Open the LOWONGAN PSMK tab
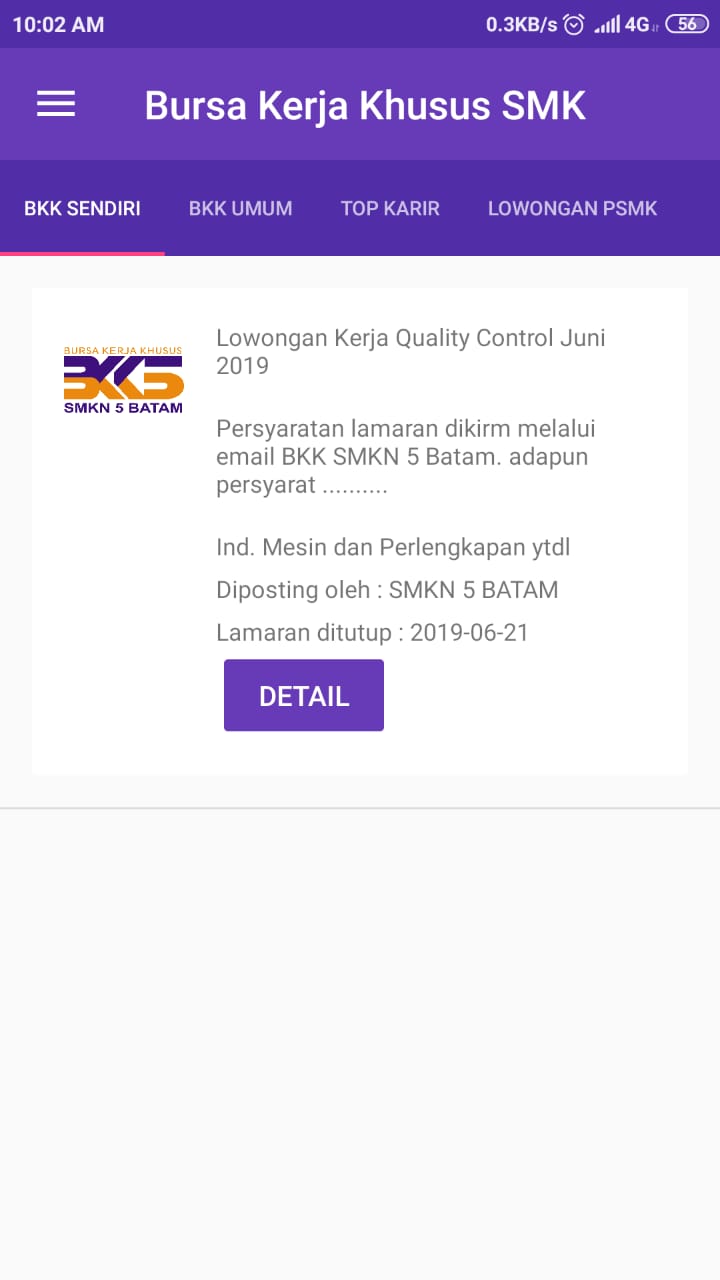Screen dimensions: 720x1280 [x=572, y=209]
